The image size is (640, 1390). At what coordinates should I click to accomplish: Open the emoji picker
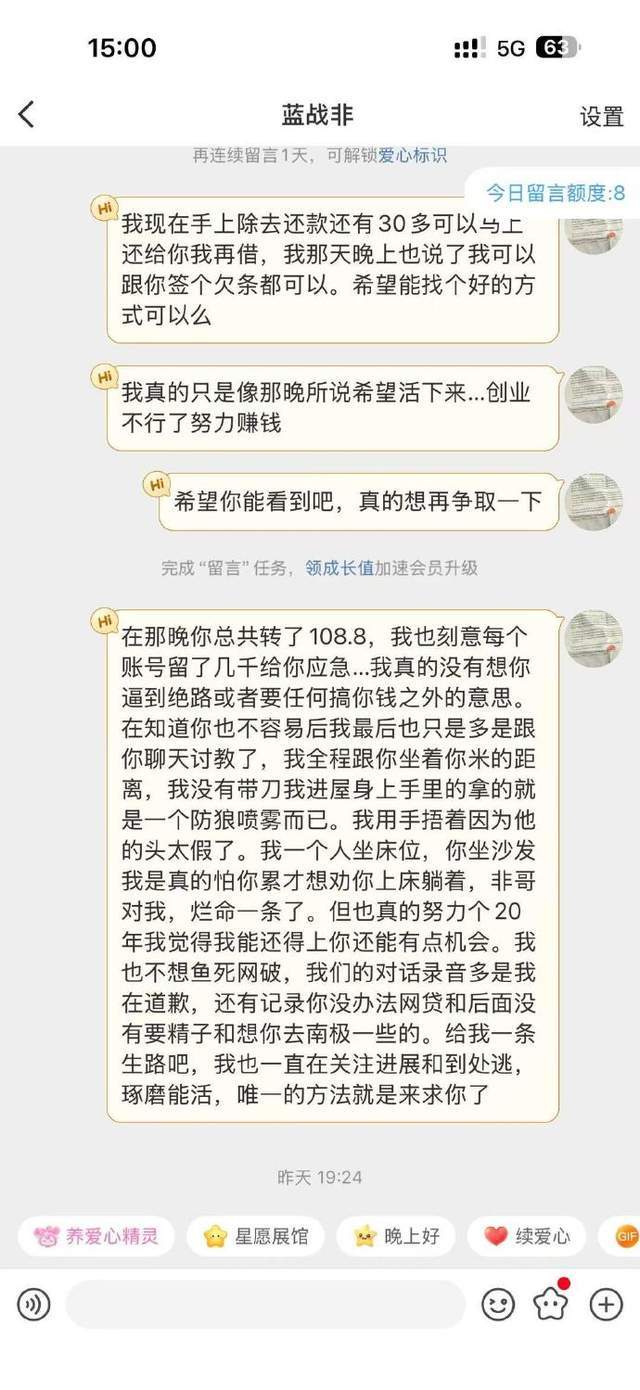coord(498,1304)
